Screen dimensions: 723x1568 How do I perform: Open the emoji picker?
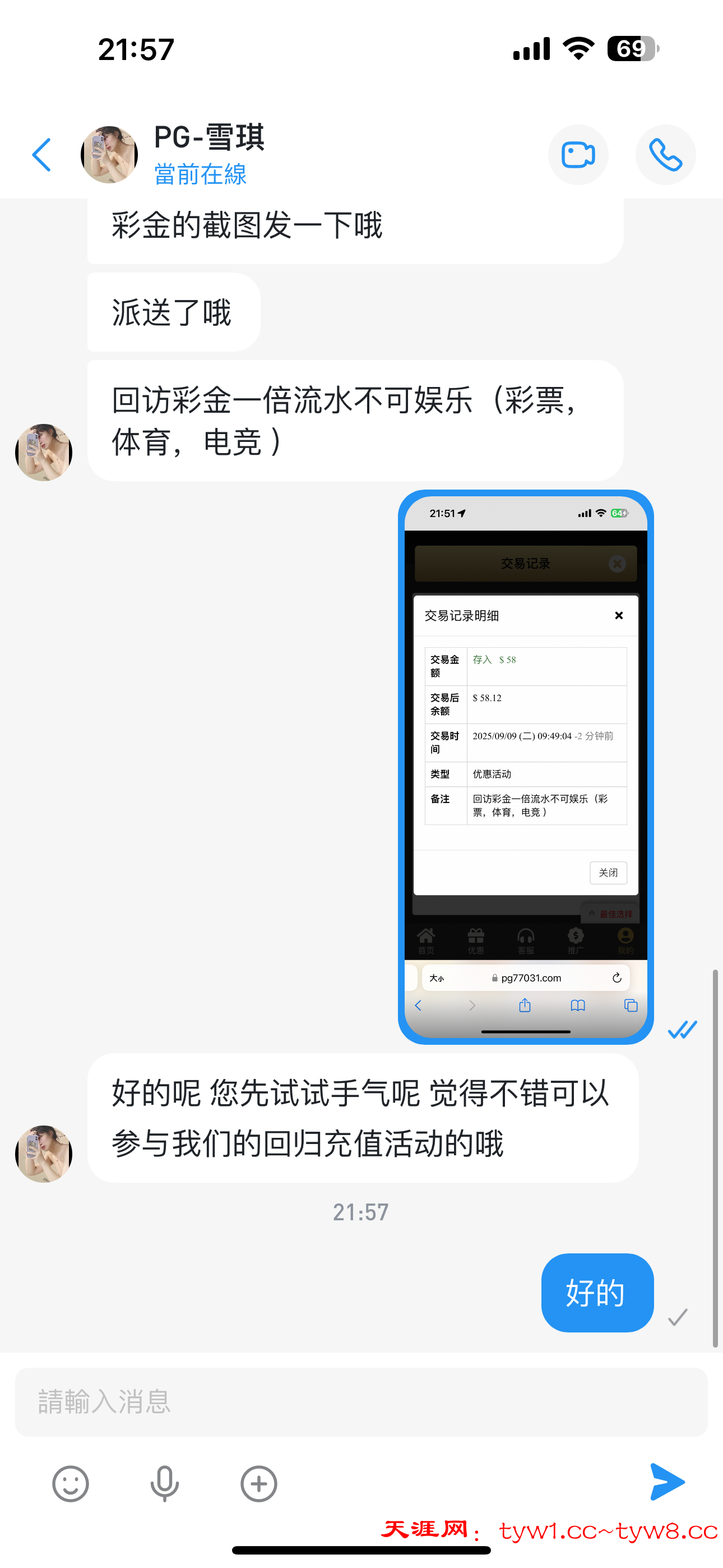pos(71,1483)
